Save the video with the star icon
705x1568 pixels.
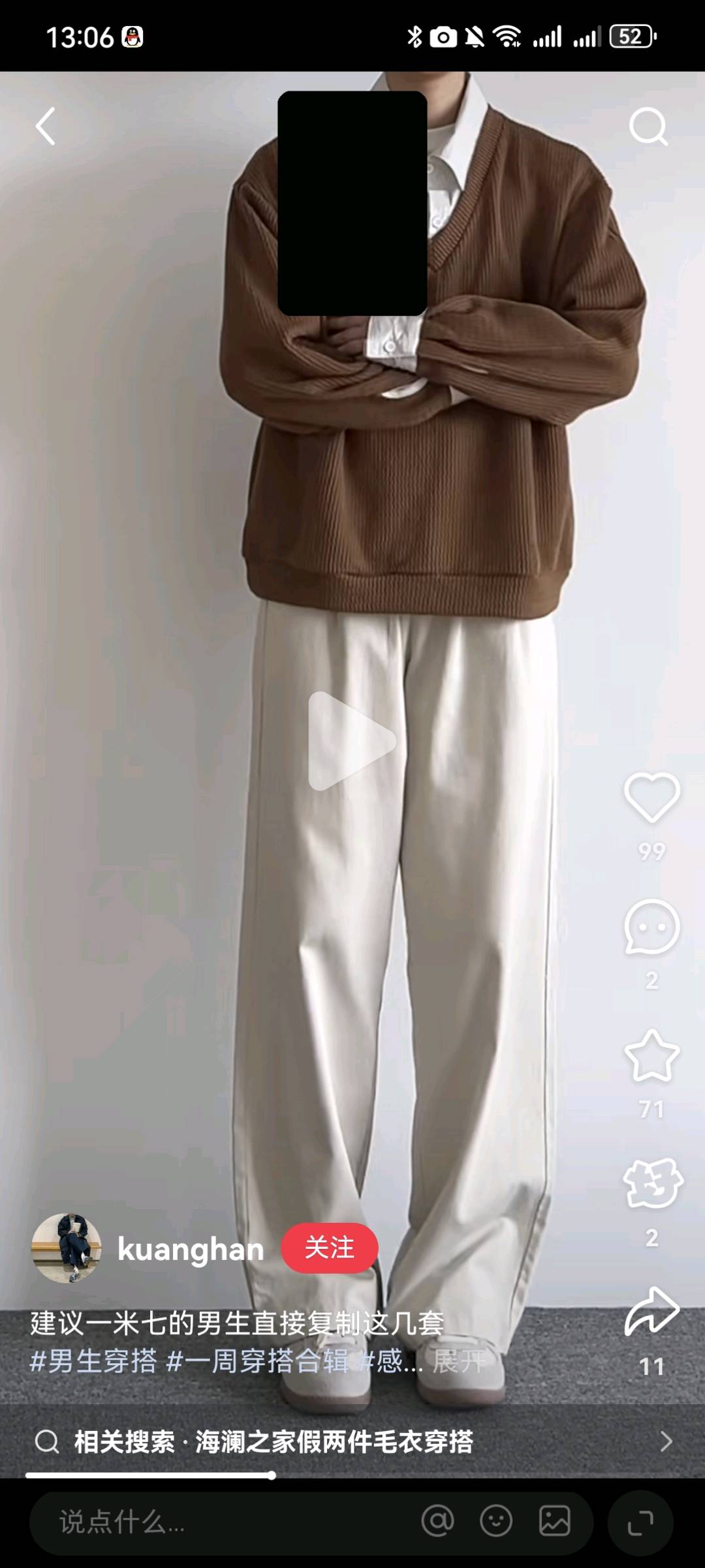pyautogui.click(x=651, y=1056)
